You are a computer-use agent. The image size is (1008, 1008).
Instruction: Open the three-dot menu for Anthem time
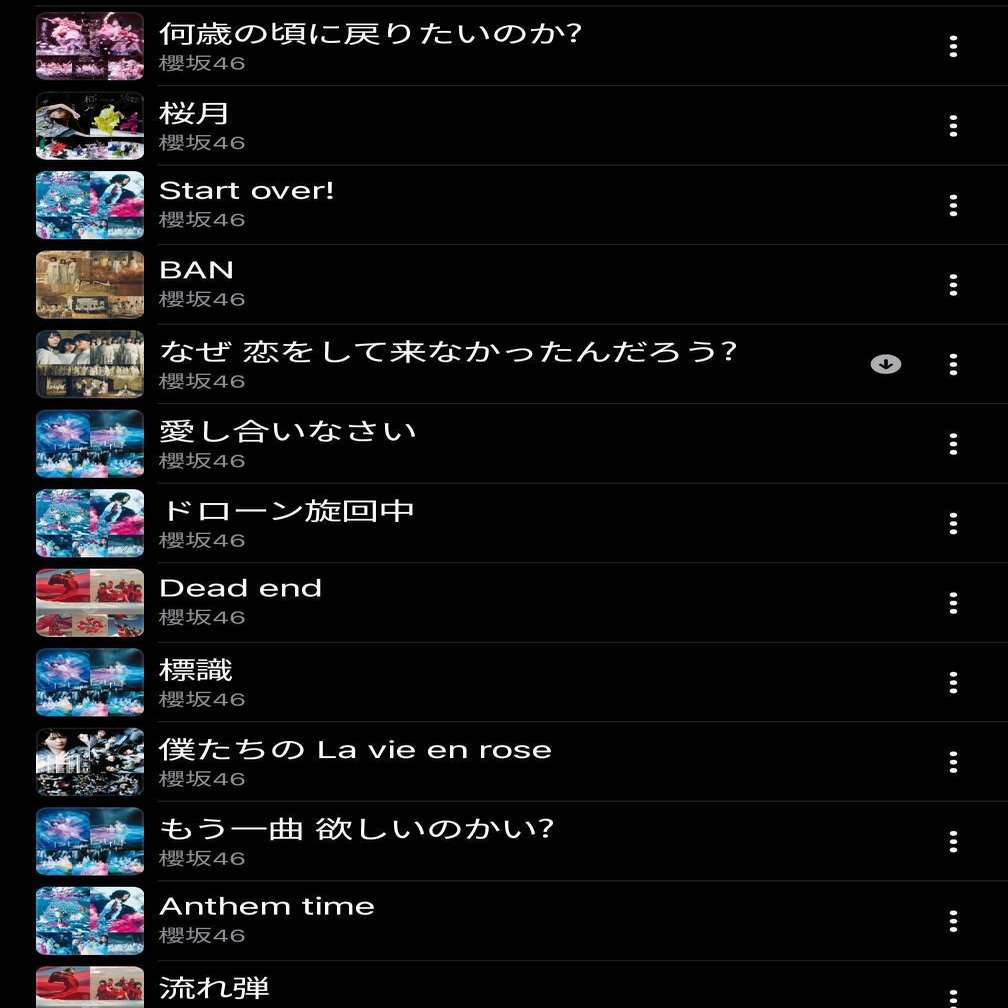point(953,921)
